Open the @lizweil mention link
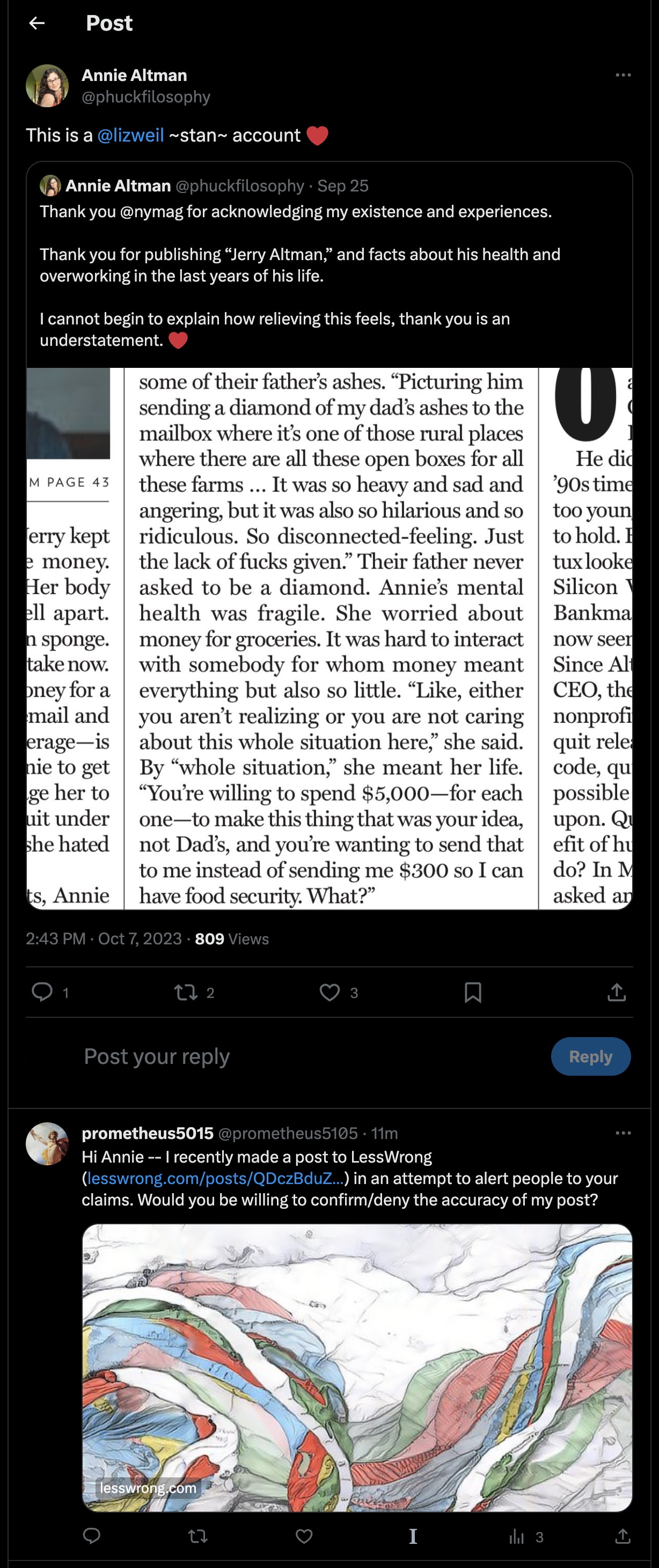659x1568 pixels. [130, 135]
